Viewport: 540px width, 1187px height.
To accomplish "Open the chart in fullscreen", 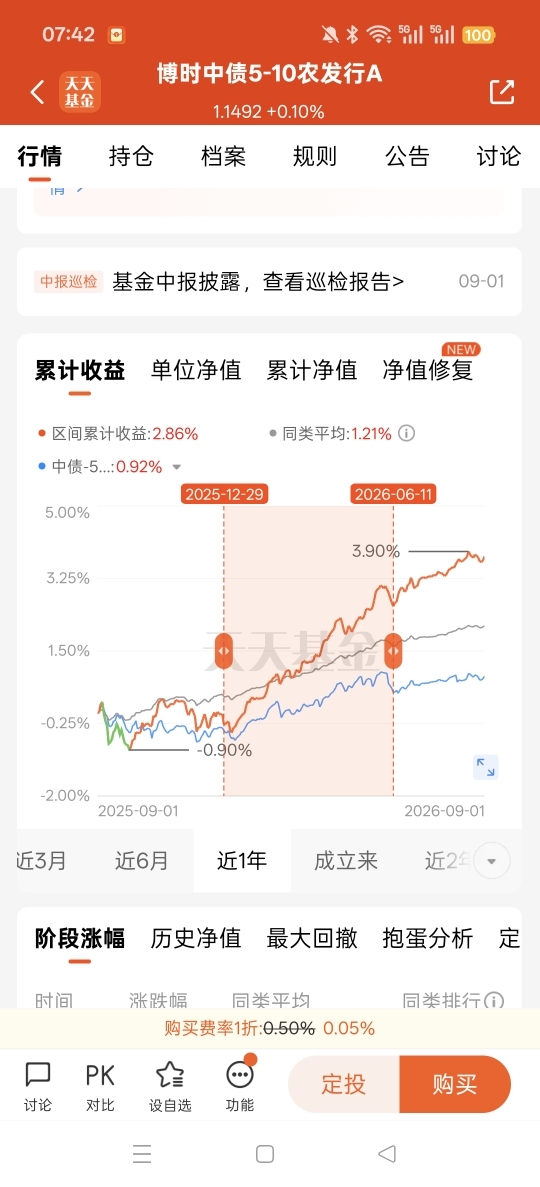I will coord(485,767).
